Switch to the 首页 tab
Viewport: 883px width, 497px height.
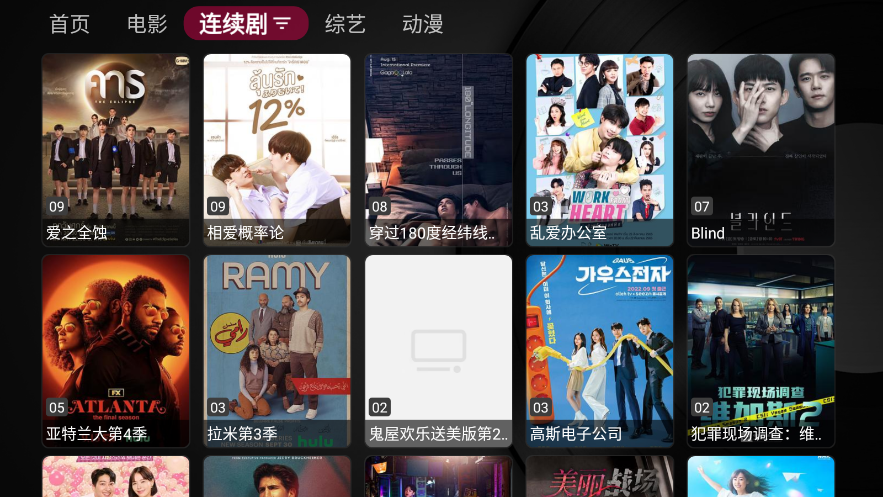coord(69,24)
